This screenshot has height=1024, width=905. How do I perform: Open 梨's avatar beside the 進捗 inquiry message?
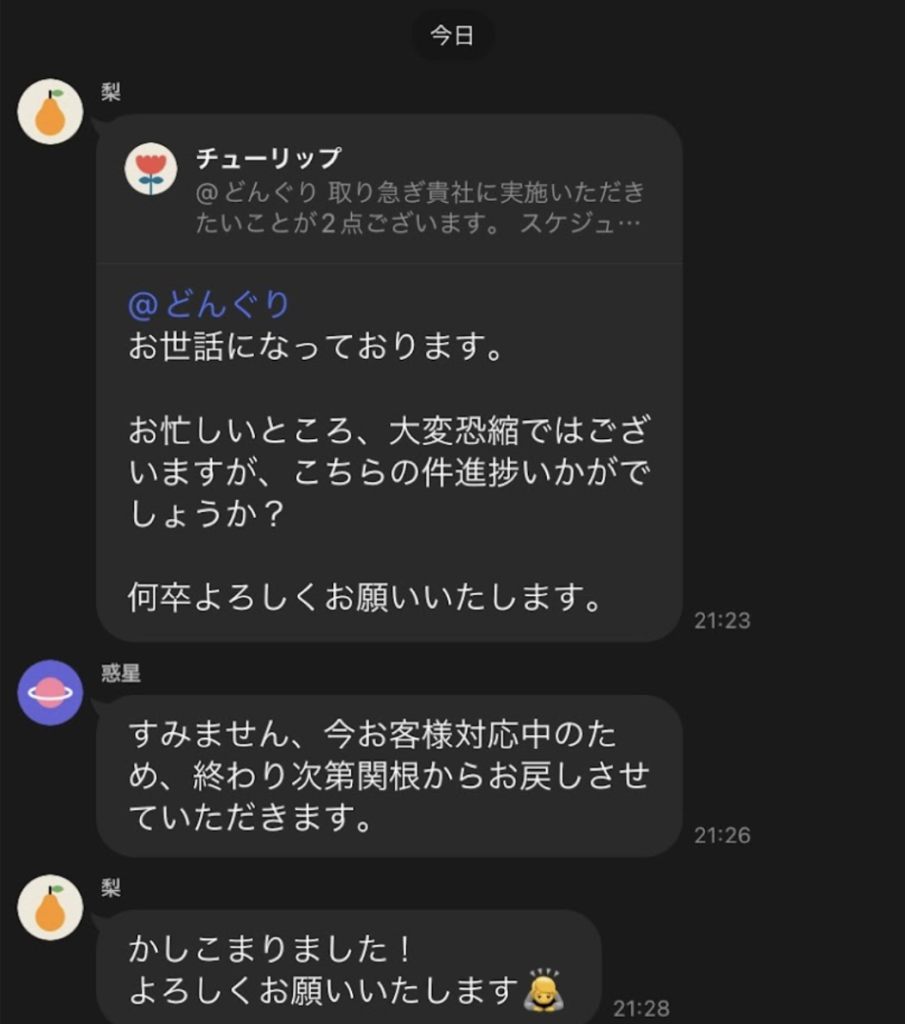tap(50, 112)
